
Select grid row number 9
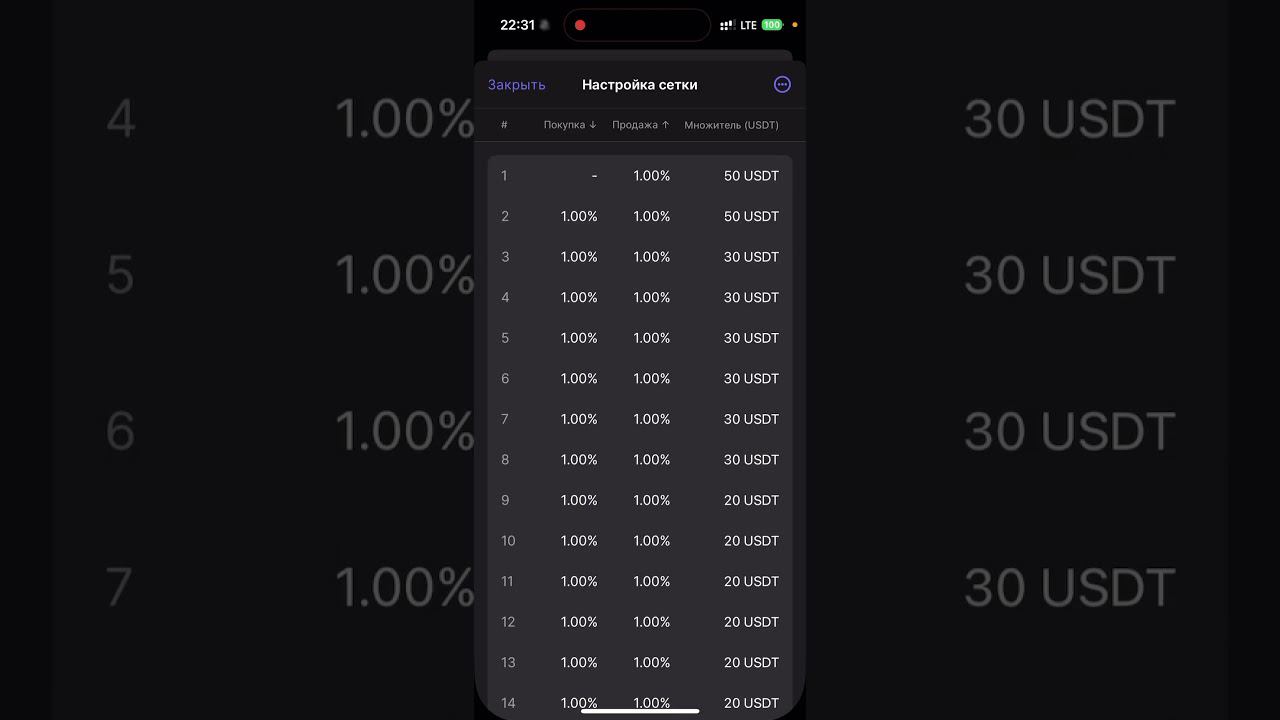coord(640,500)
